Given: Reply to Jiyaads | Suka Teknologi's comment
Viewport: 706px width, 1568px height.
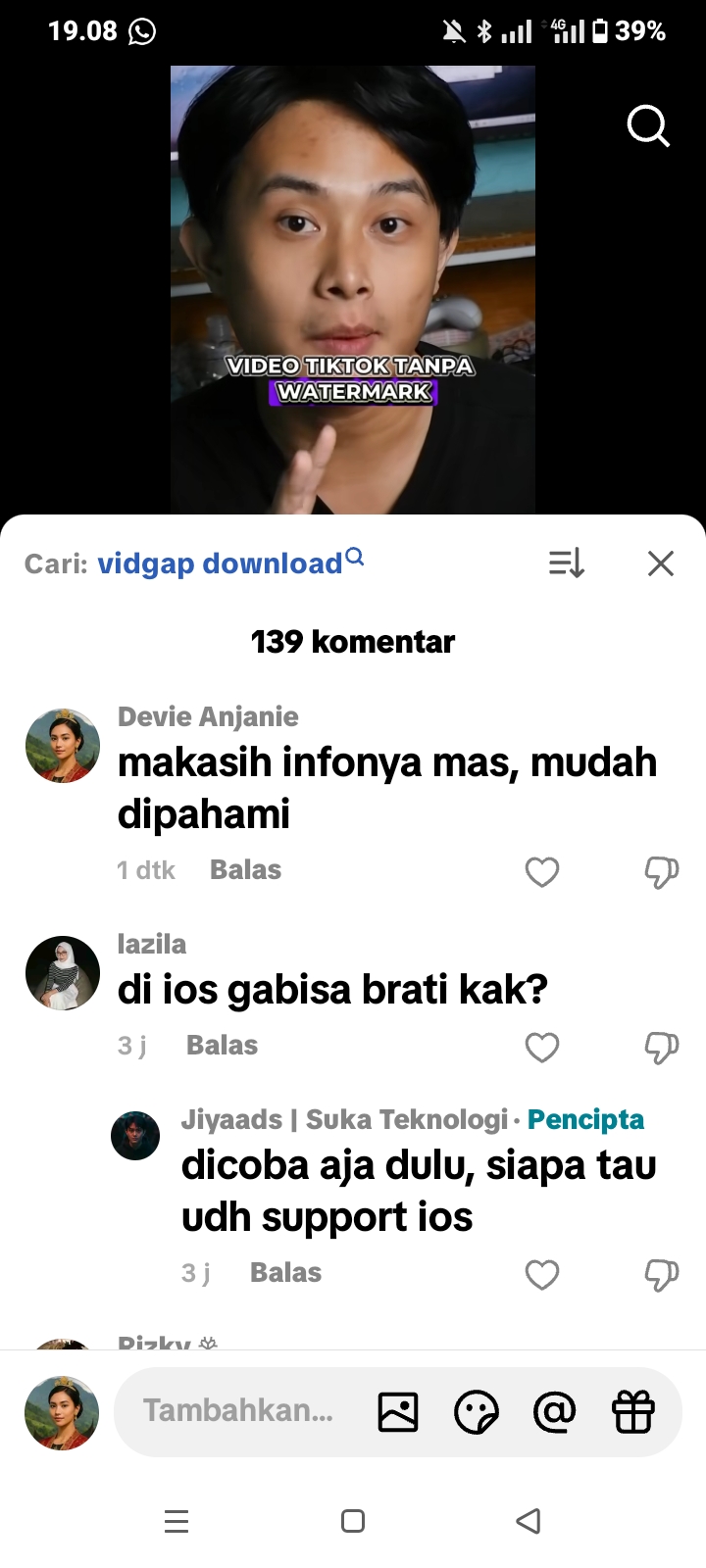Looking at the screenshot, I should coord(285,1273).
